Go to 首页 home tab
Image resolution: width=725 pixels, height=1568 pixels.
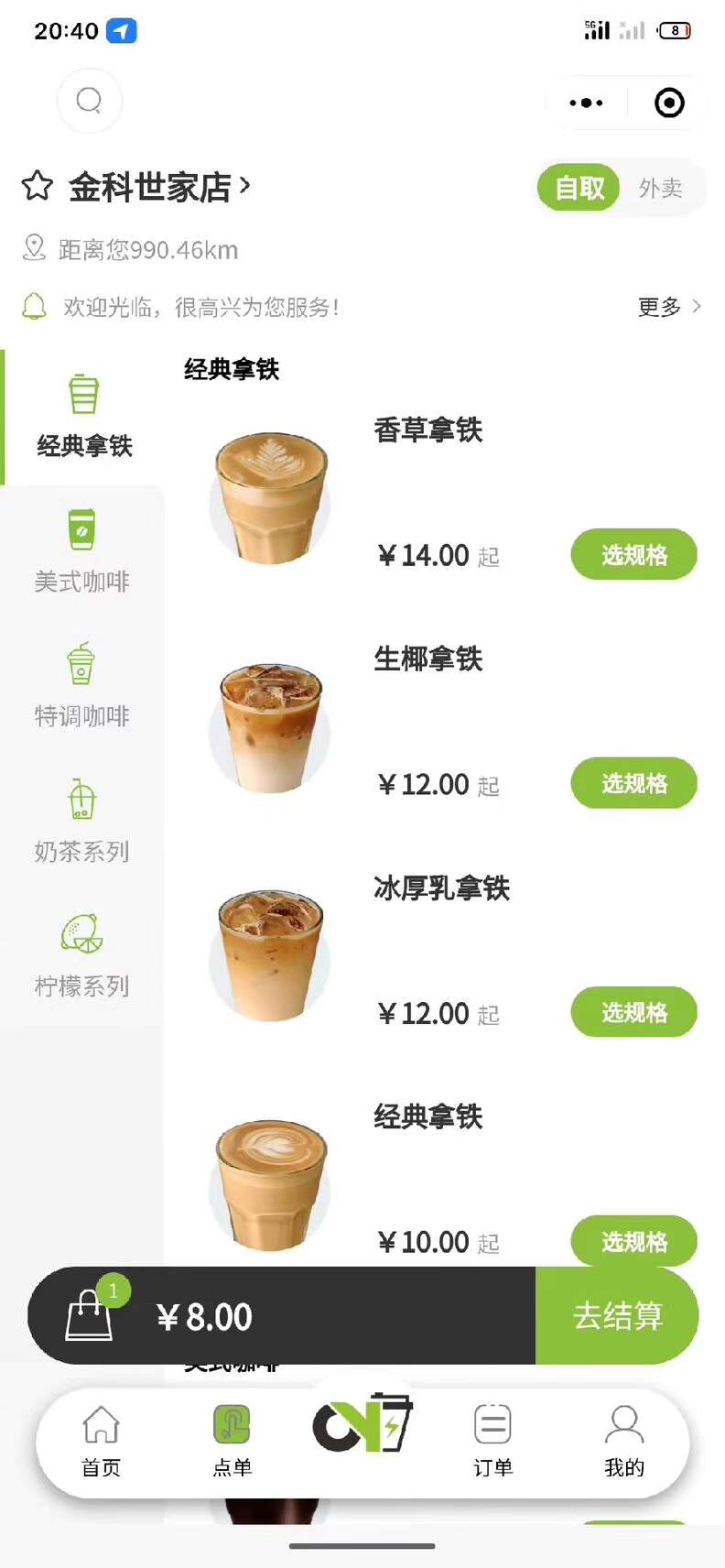click(101, 1442)
